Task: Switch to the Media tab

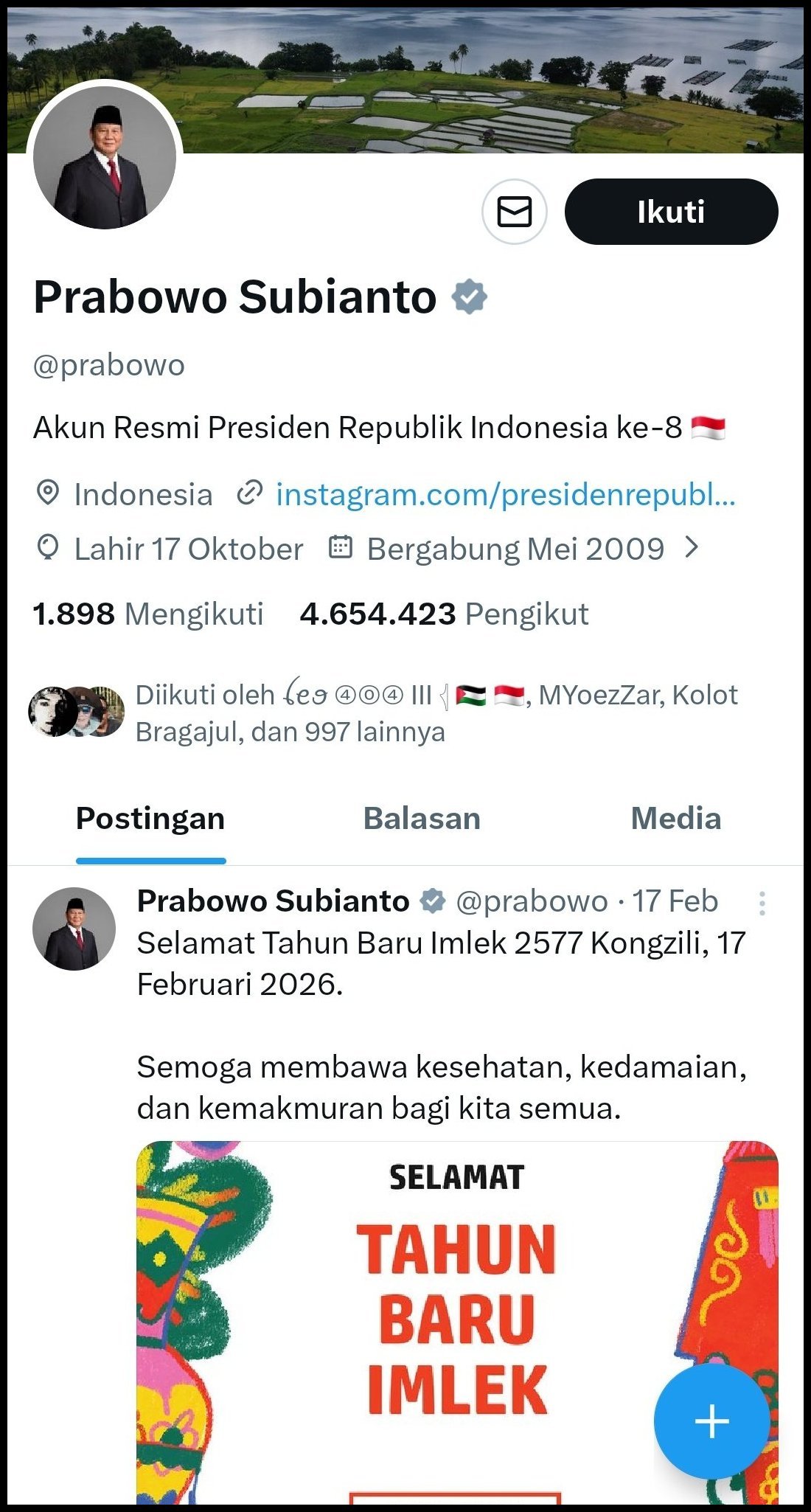Action: coord(675,819)
